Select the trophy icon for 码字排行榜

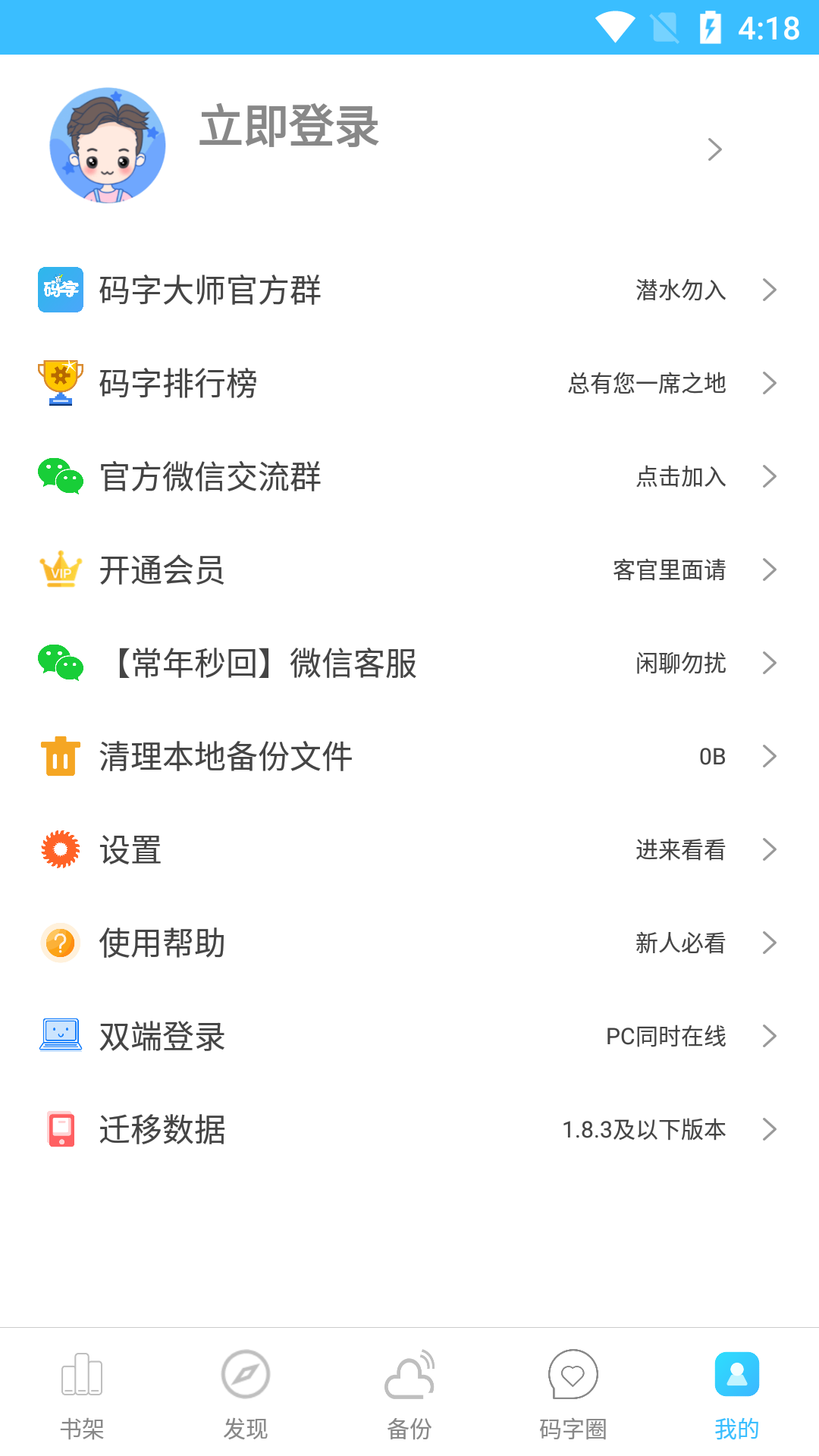[61, 384]
